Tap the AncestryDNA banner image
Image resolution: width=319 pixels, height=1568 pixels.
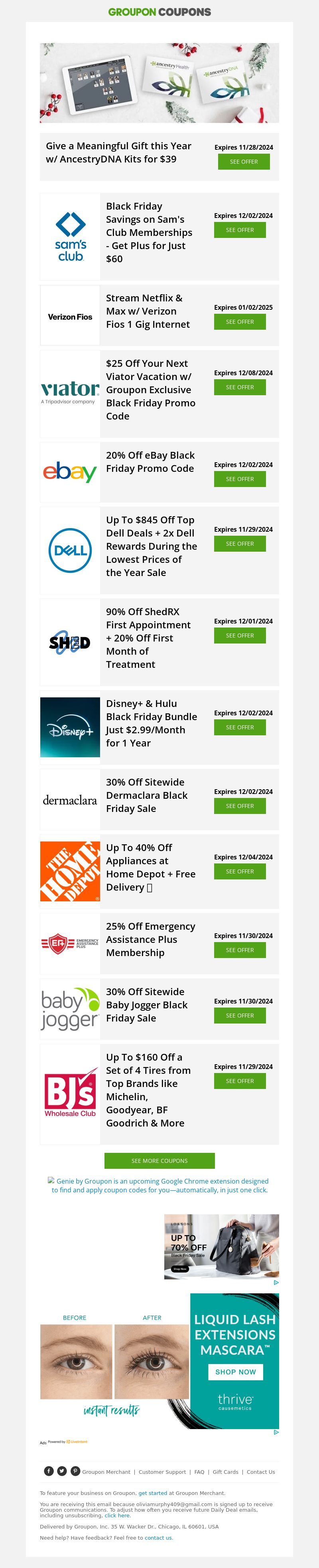[x=159, y=83]
